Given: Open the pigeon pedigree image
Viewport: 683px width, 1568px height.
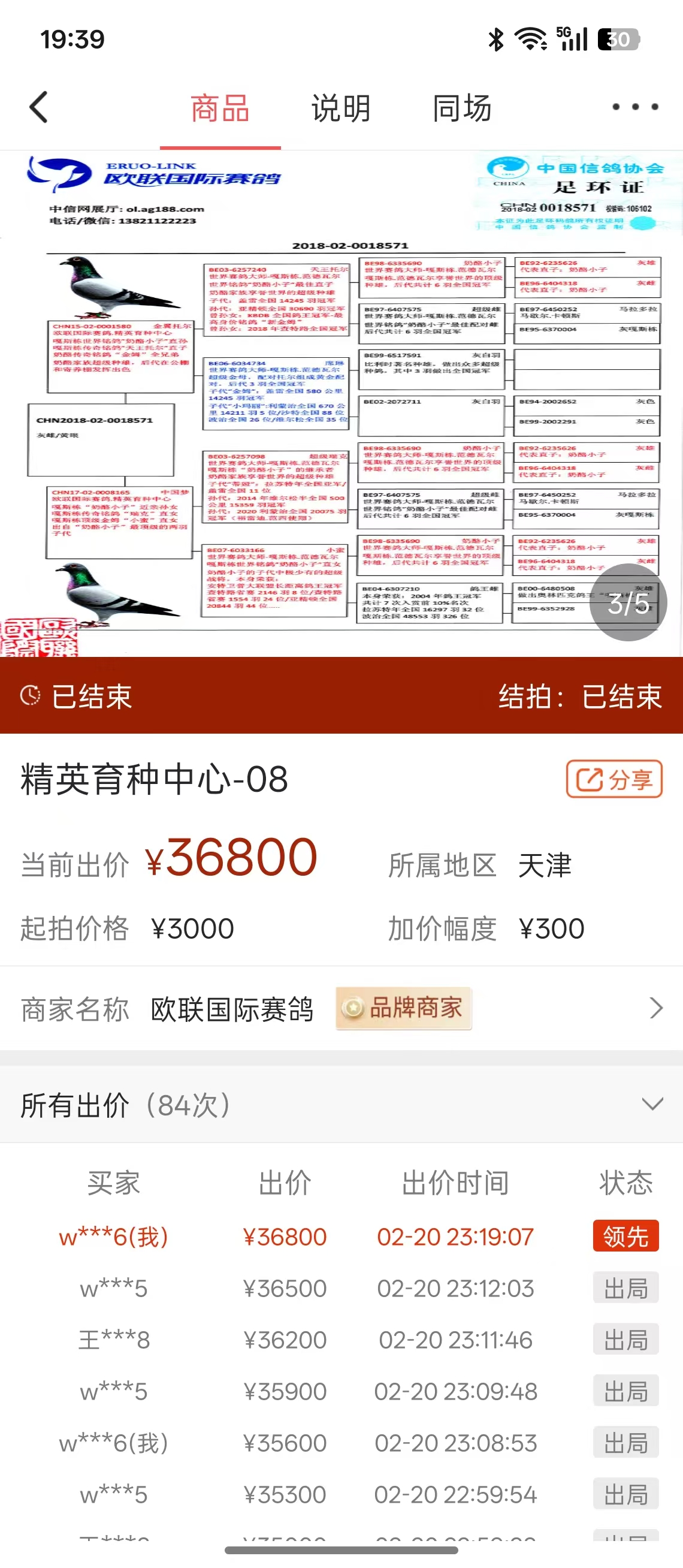Looking at the screenshot, I should (x=341, y=403).
